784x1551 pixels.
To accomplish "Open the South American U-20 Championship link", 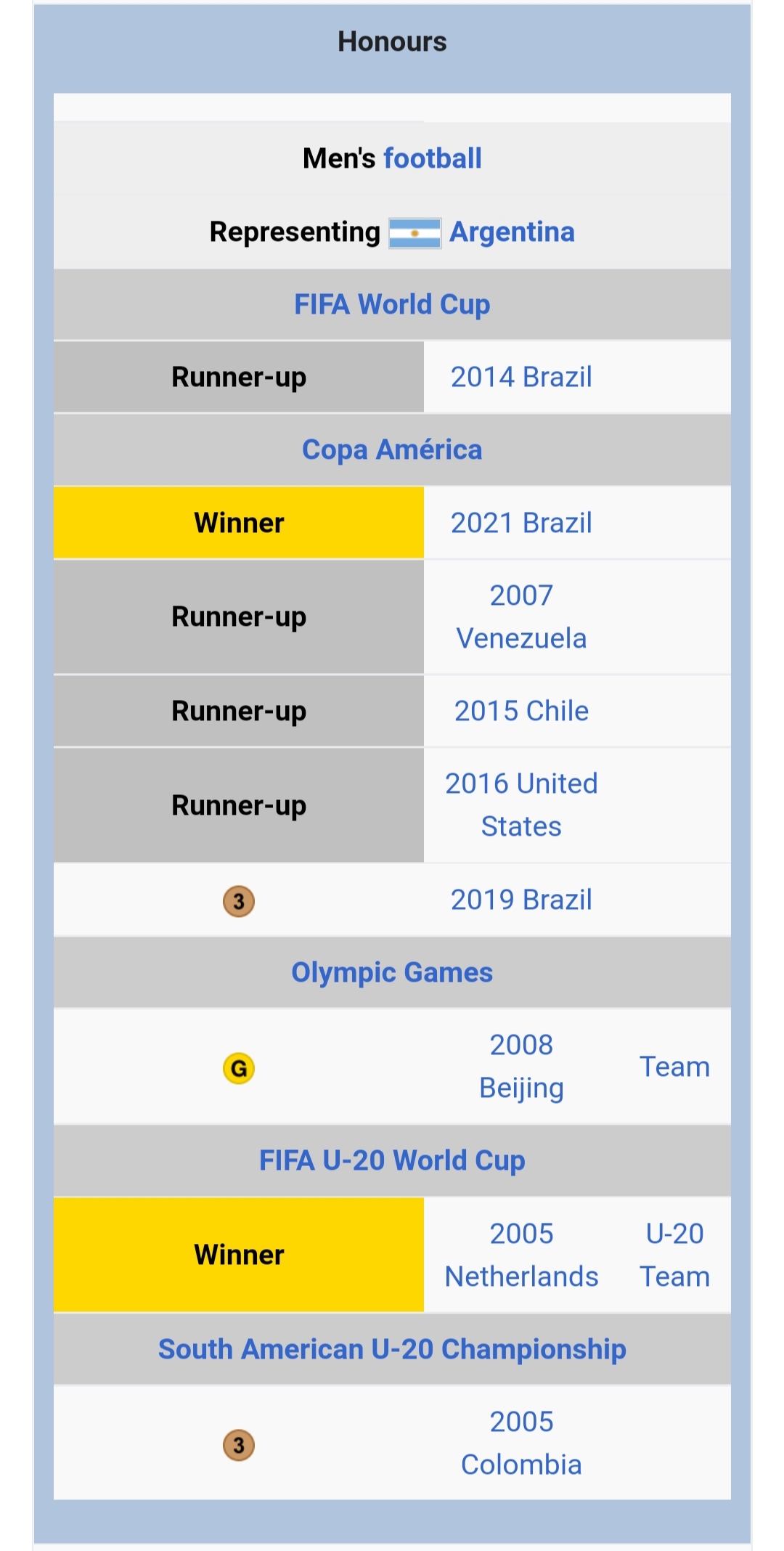I will coord(392,1350).
